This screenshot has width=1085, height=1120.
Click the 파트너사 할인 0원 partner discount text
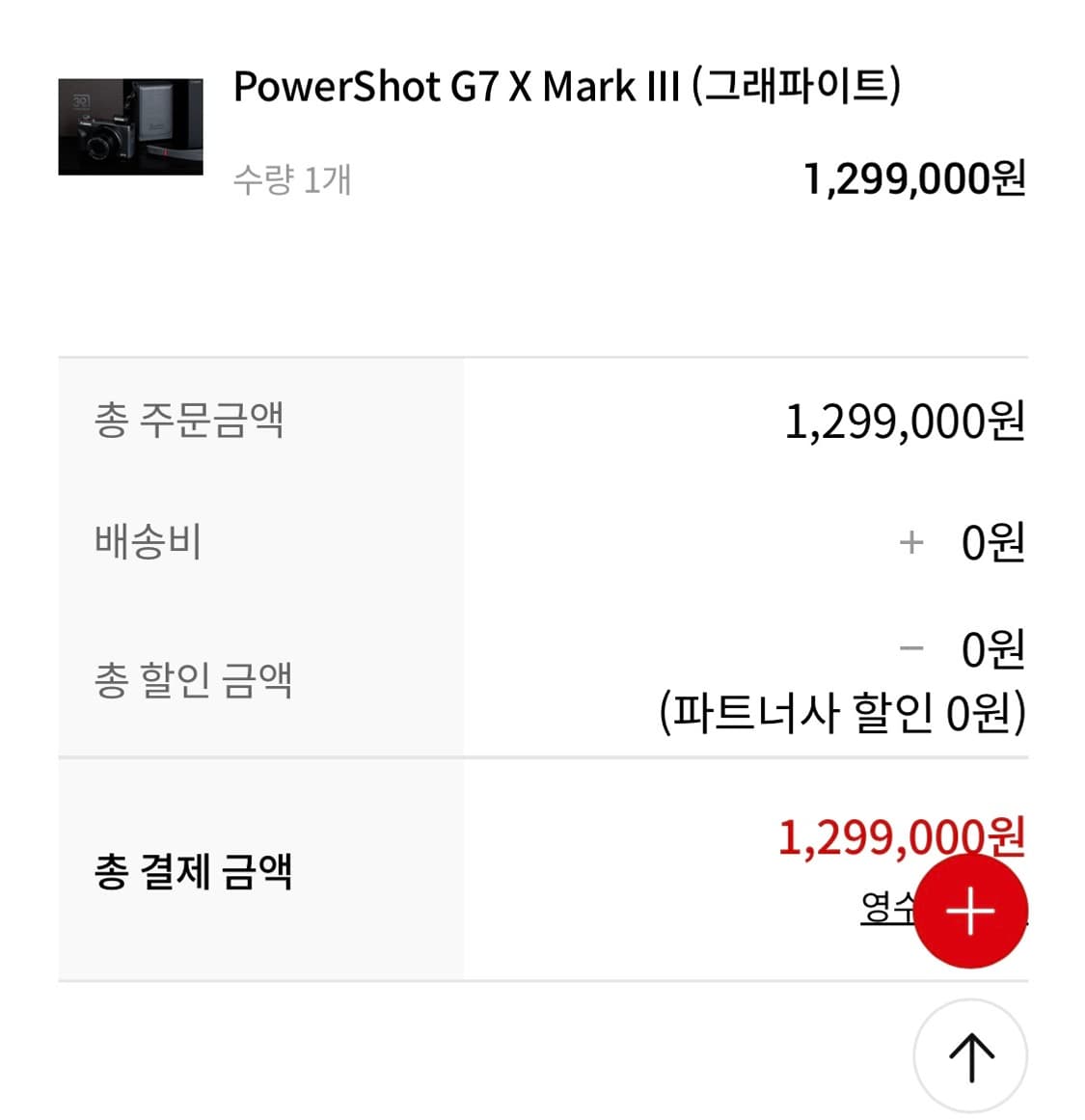click(x=841, y=715)
